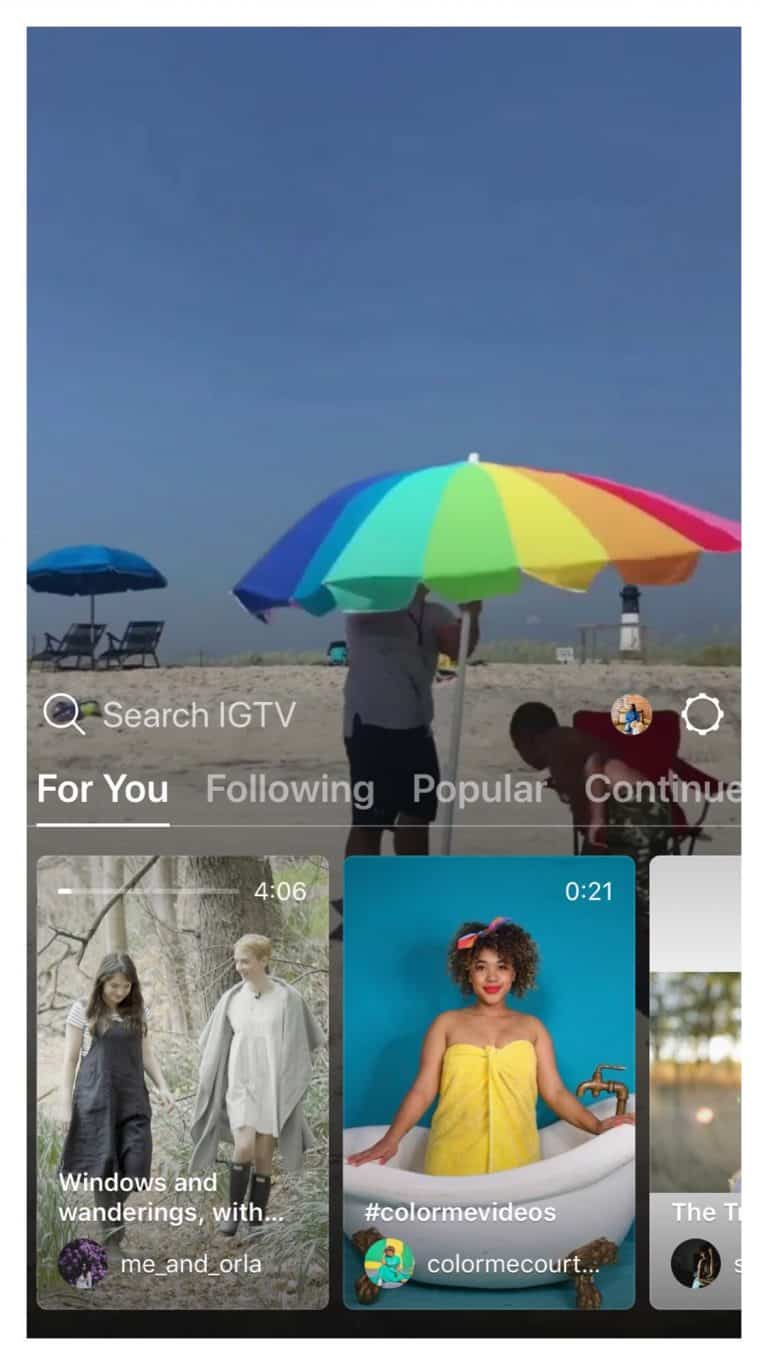768x1365 pixels.
Task: Open the partially visible third video card
Action: coord(696,1082)
